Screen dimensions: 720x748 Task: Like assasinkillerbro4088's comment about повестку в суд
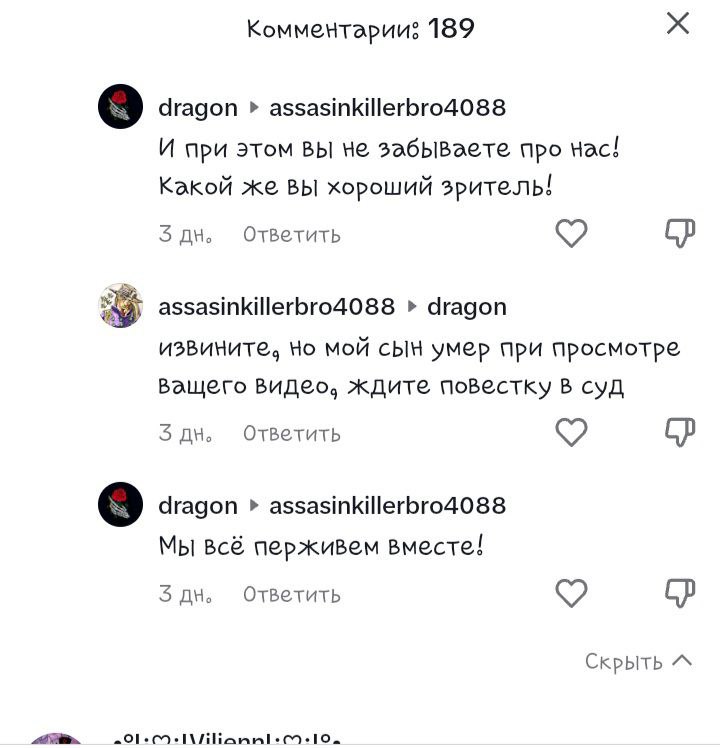click(x=571, y=432)
